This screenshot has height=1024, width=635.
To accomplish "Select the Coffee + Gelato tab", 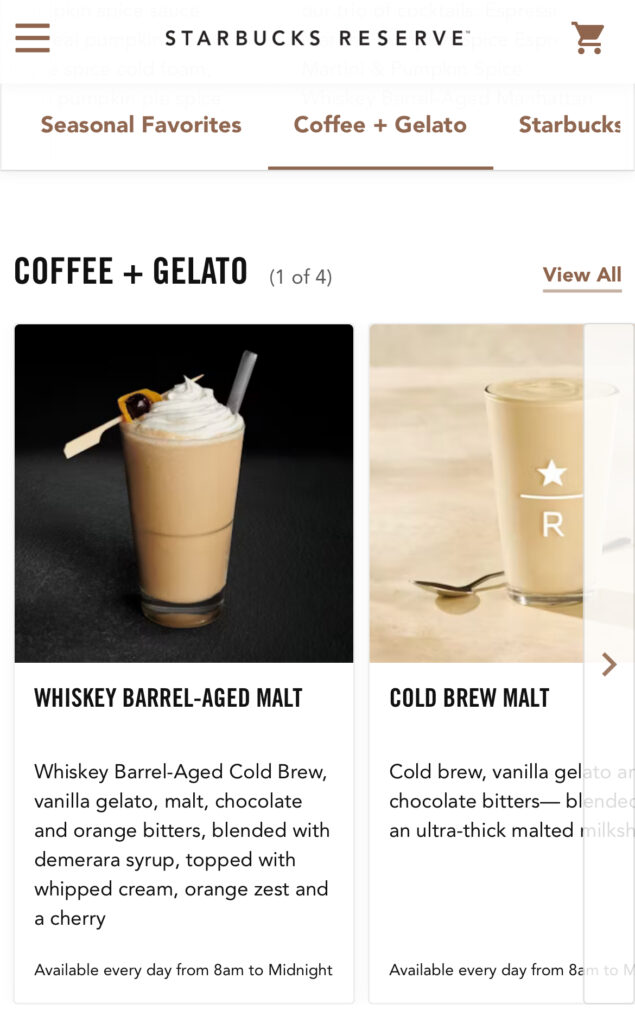I will click(380, 125).
